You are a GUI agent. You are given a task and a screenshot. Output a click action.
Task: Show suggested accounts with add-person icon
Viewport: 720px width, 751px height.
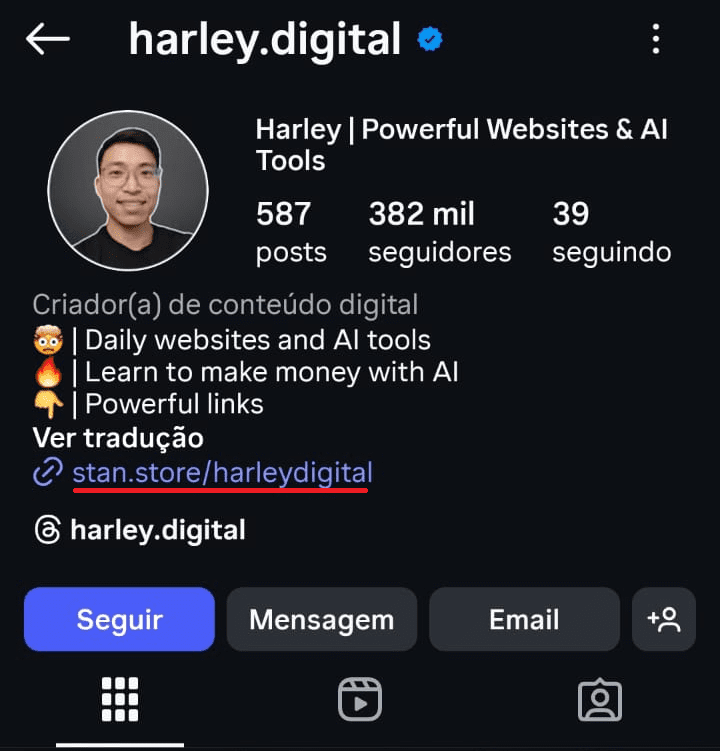pyautogui.click(x=664, y=620)
